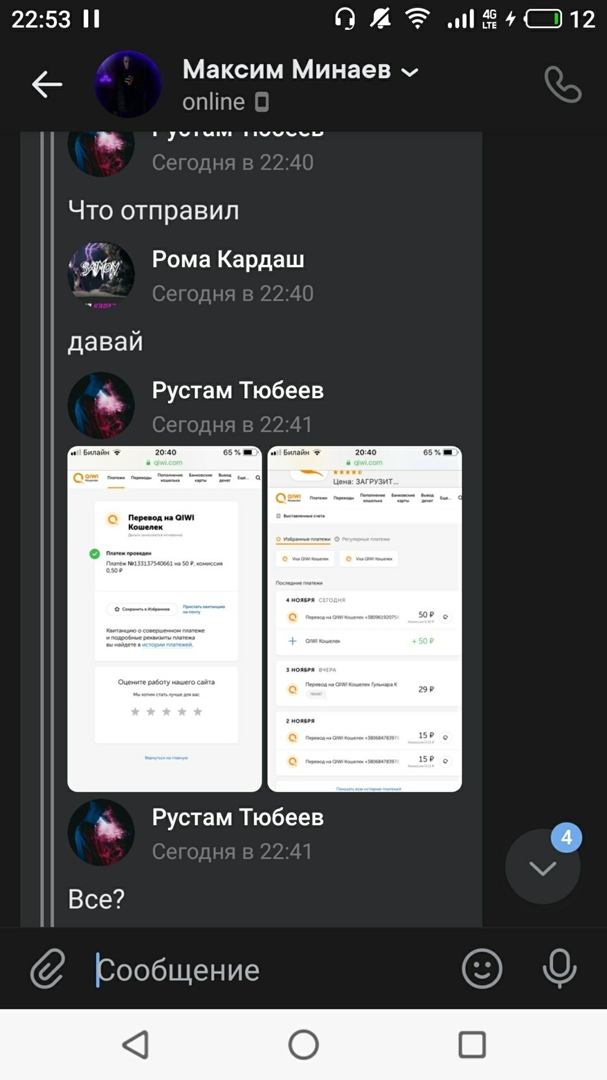Open the emoji picker
The image size is (607, 1080).
[482, 968]
